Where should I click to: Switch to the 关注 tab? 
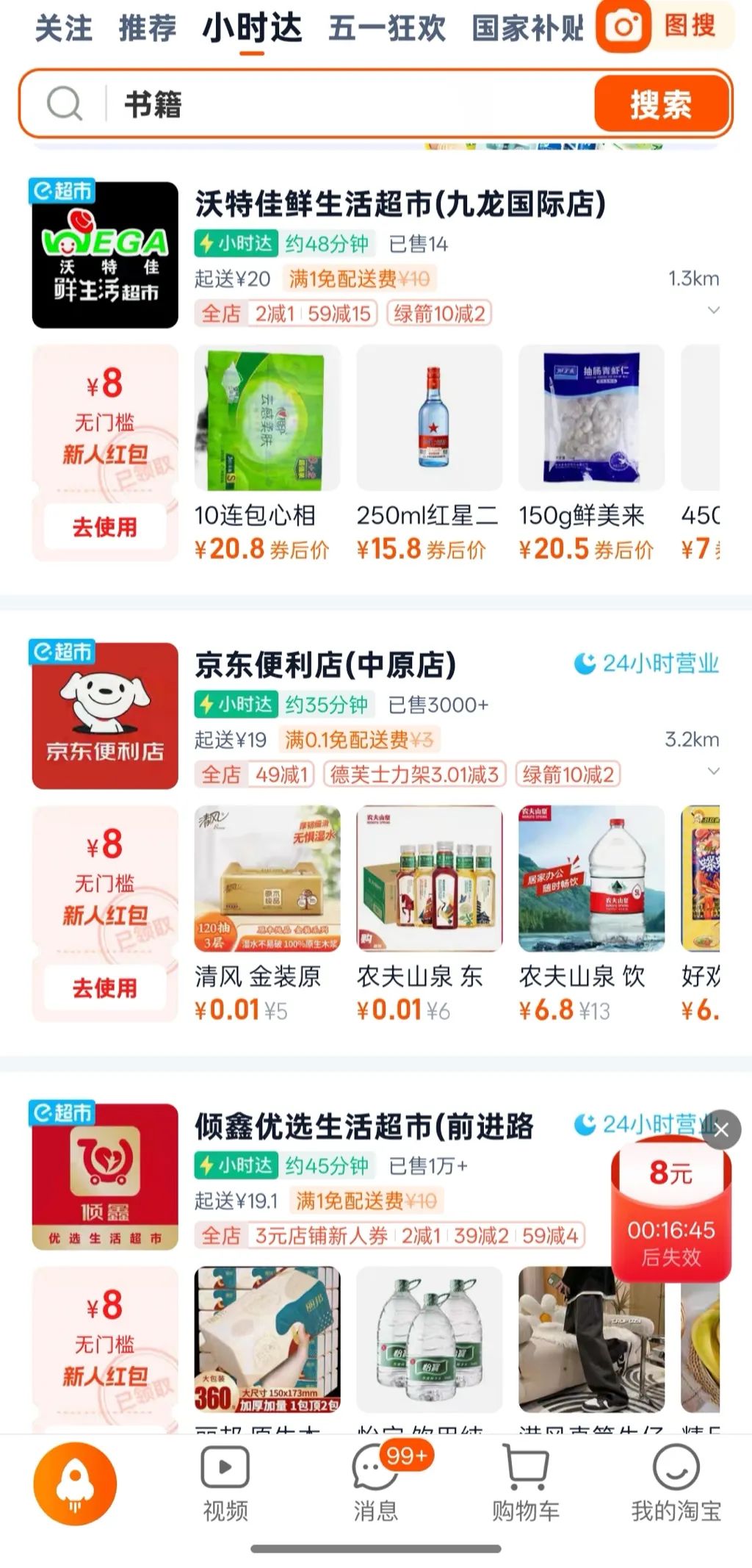pos(63,29)
